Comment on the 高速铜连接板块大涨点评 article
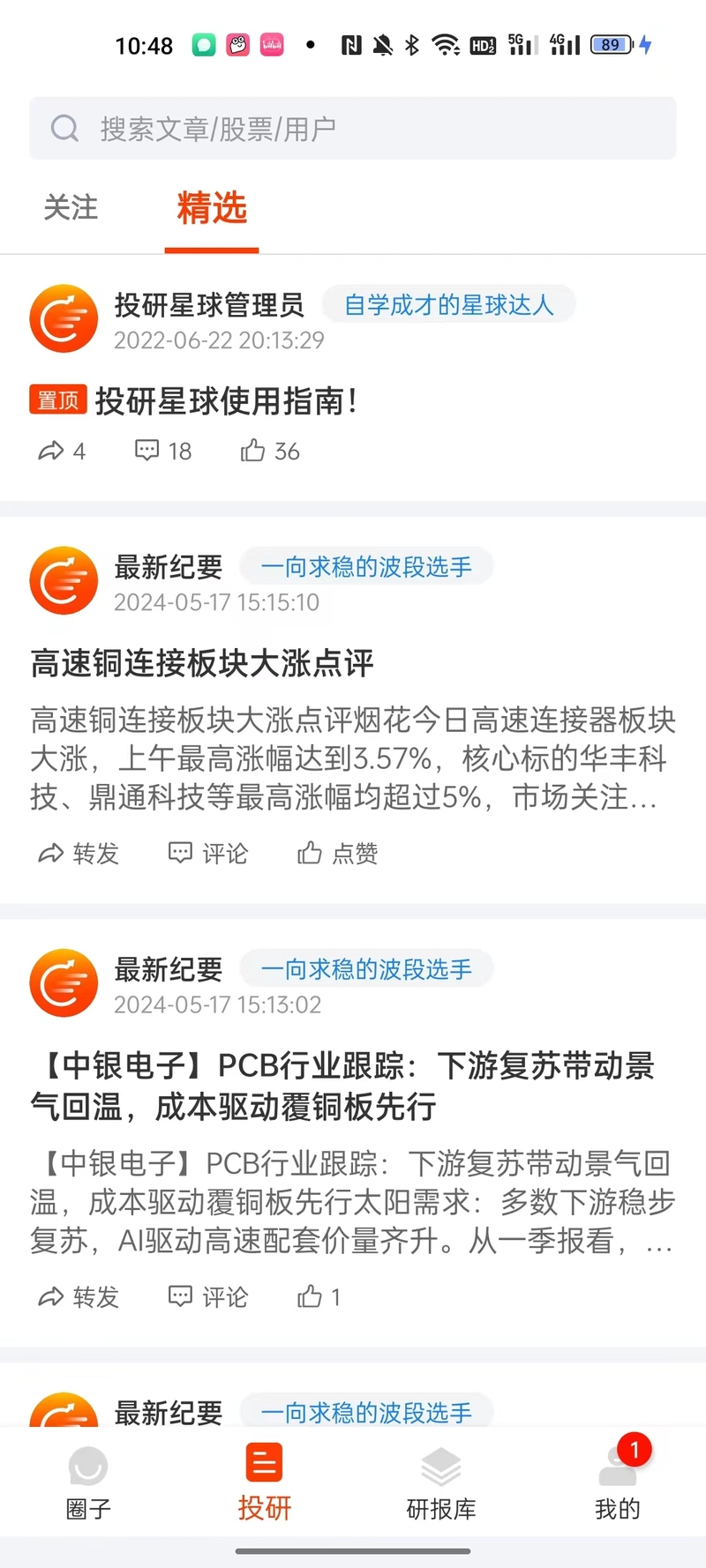Image resolution: width=706 pixels, height=1568 pixels. click(x=208, y=854)
